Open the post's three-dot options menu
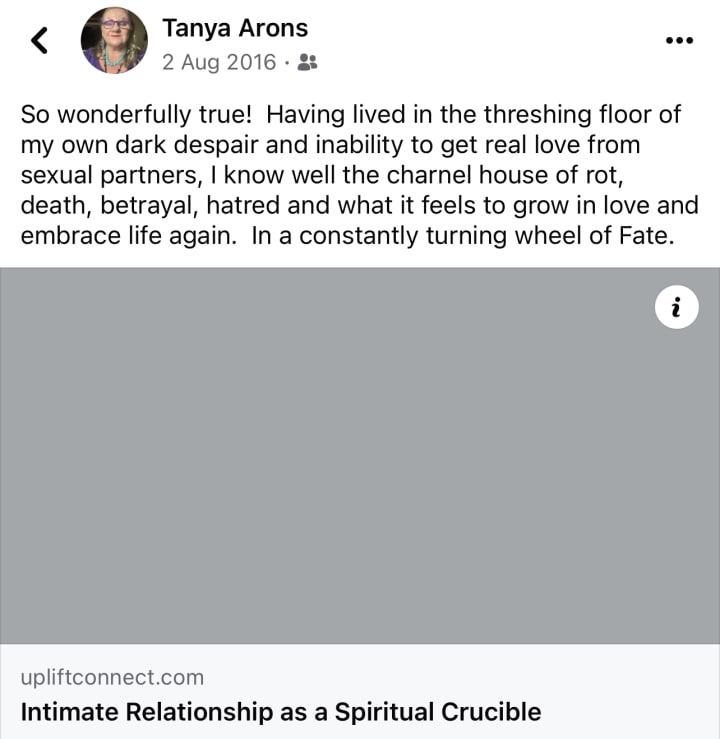 coord(679,41)
